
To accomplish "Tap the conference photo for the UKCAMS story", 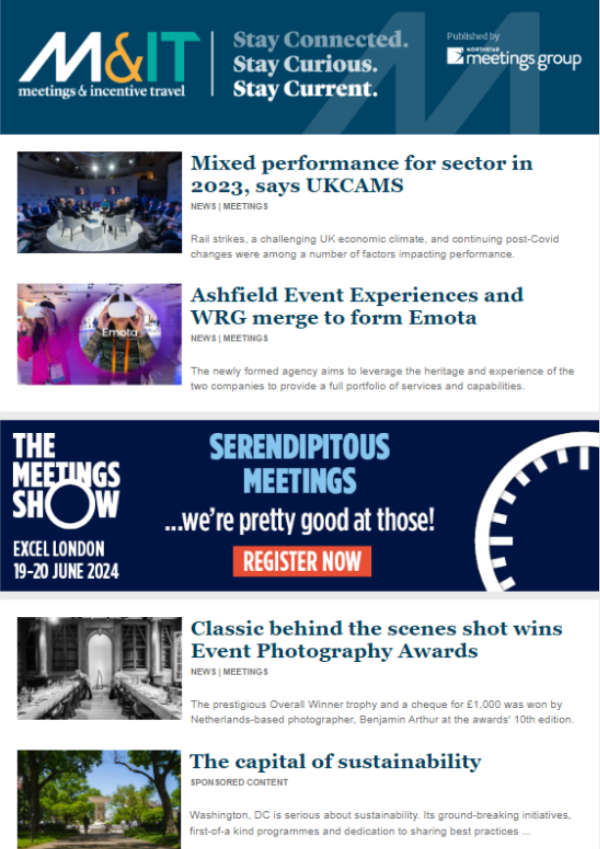I will (99, 202).
